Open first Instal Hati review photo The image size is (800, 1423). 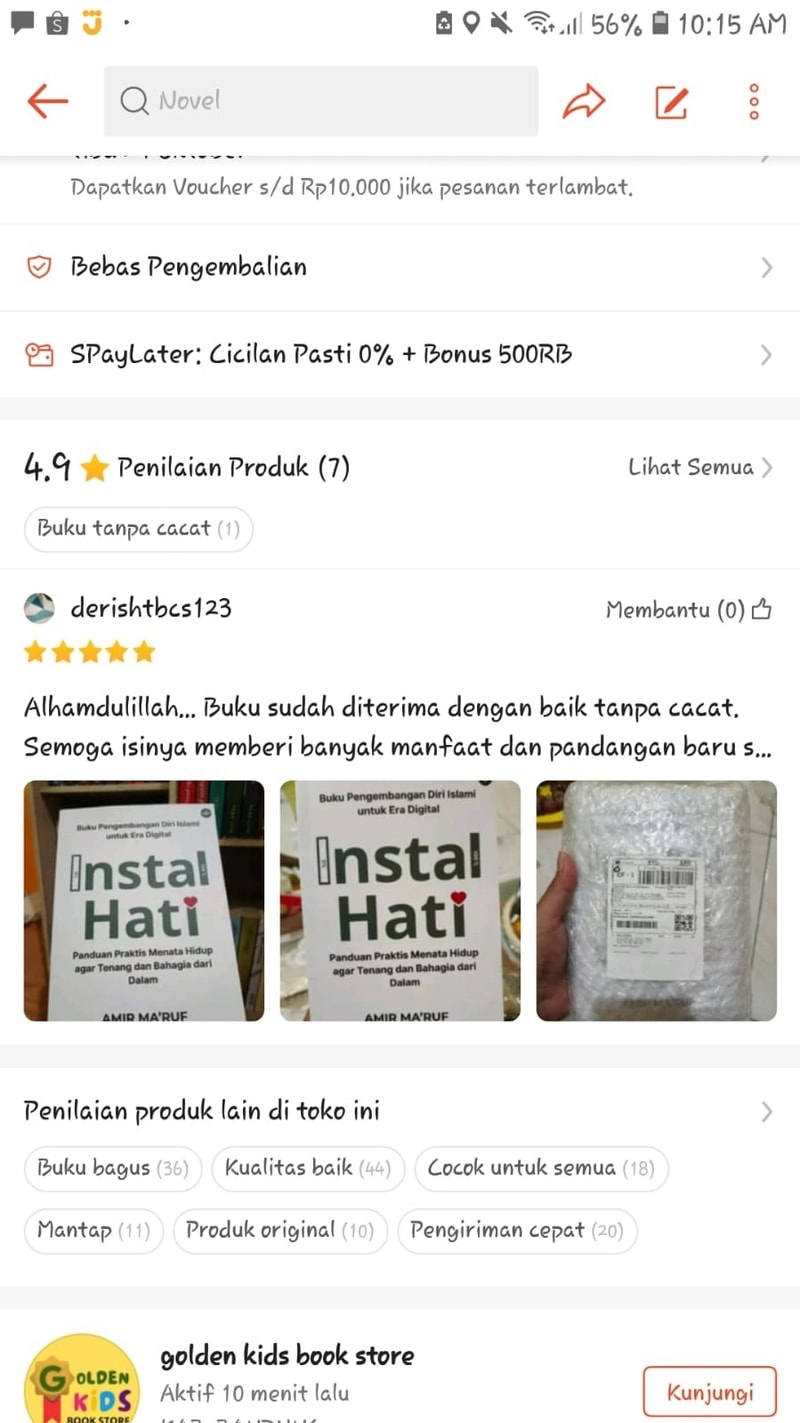(x=144, y=900)
